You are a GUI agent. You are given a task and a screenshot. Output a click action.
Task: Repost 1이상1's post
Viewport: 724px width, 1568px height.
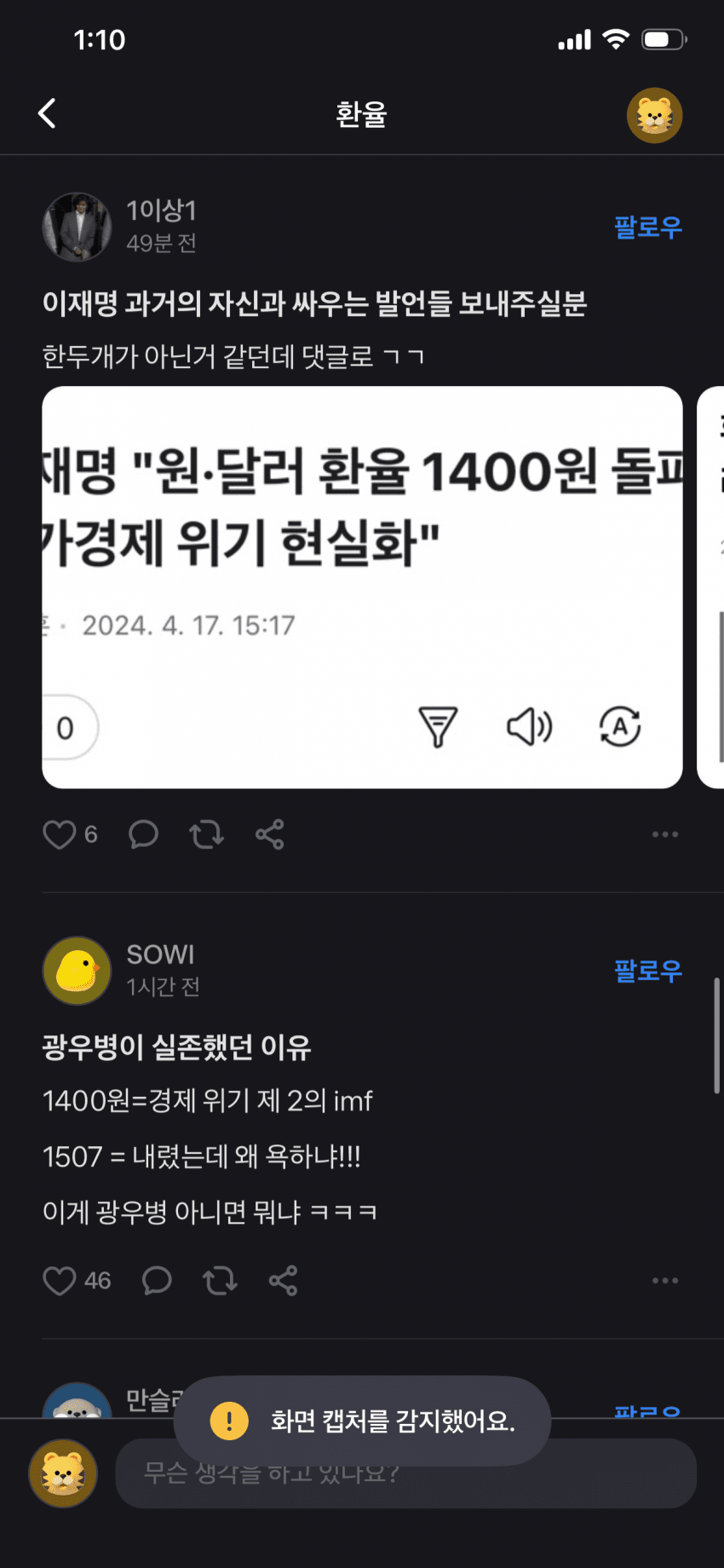coord(206,835)
